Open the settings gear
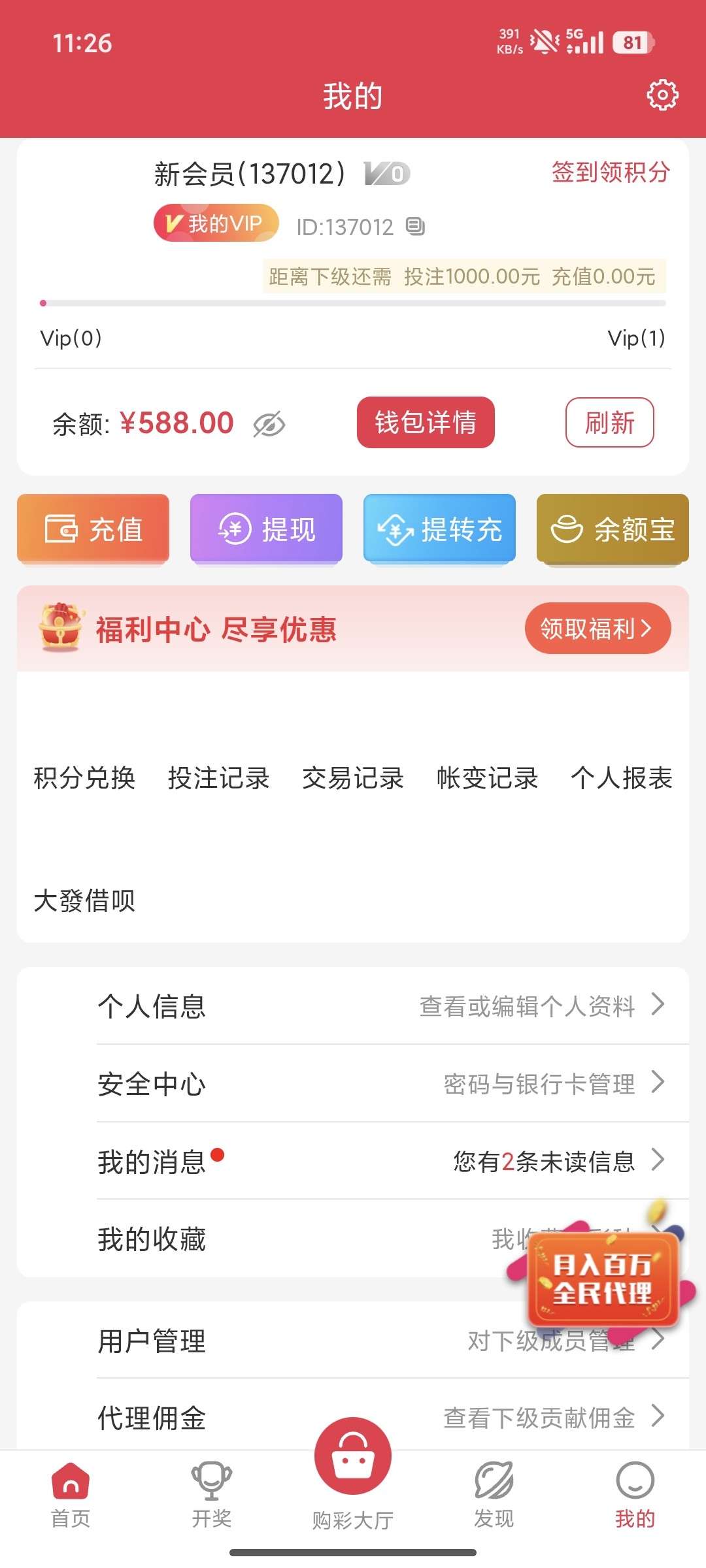The width and height of the screenshot is (706, 1568). tap(663, 94)
